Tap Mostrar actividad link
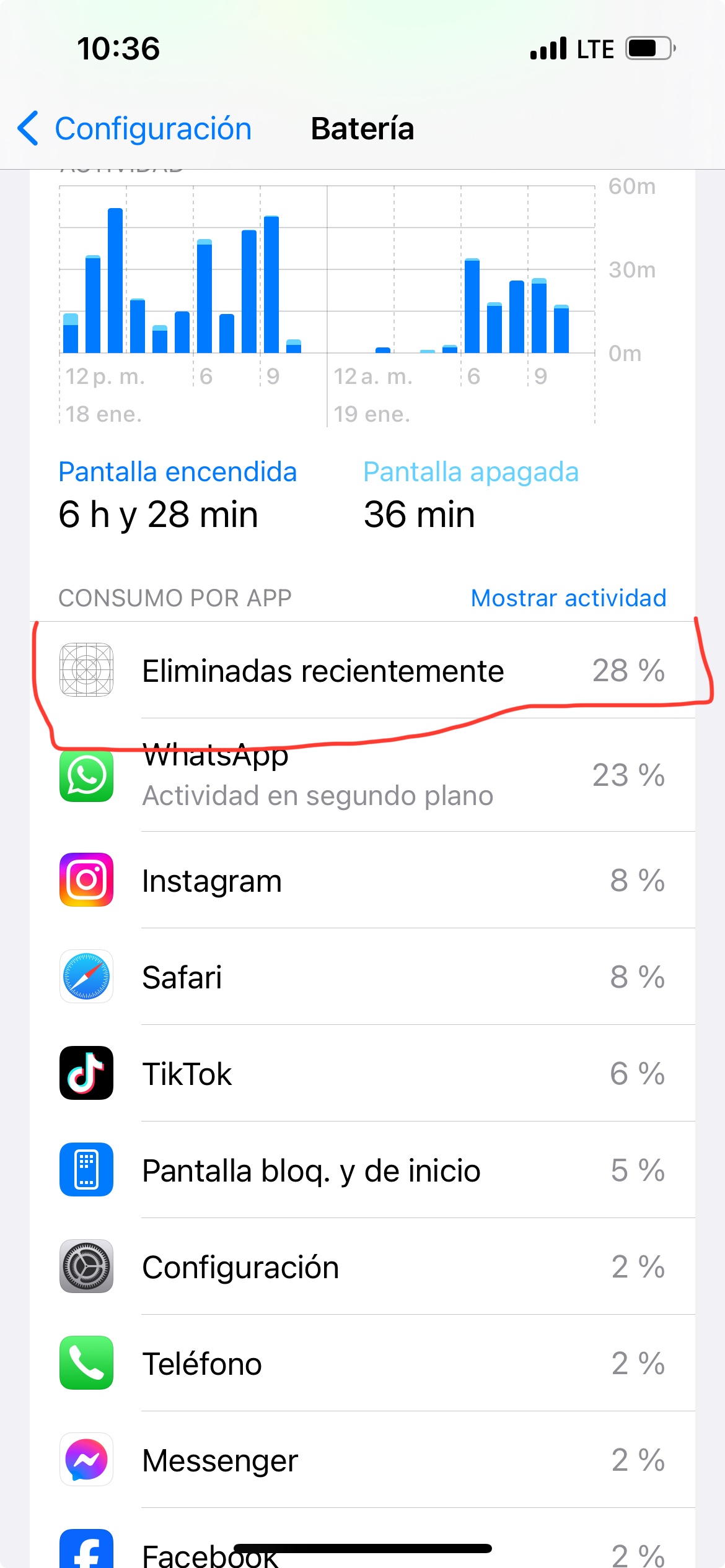This screenshot has width=725, height=1568. pyautogui.click(x=568, y=598)
